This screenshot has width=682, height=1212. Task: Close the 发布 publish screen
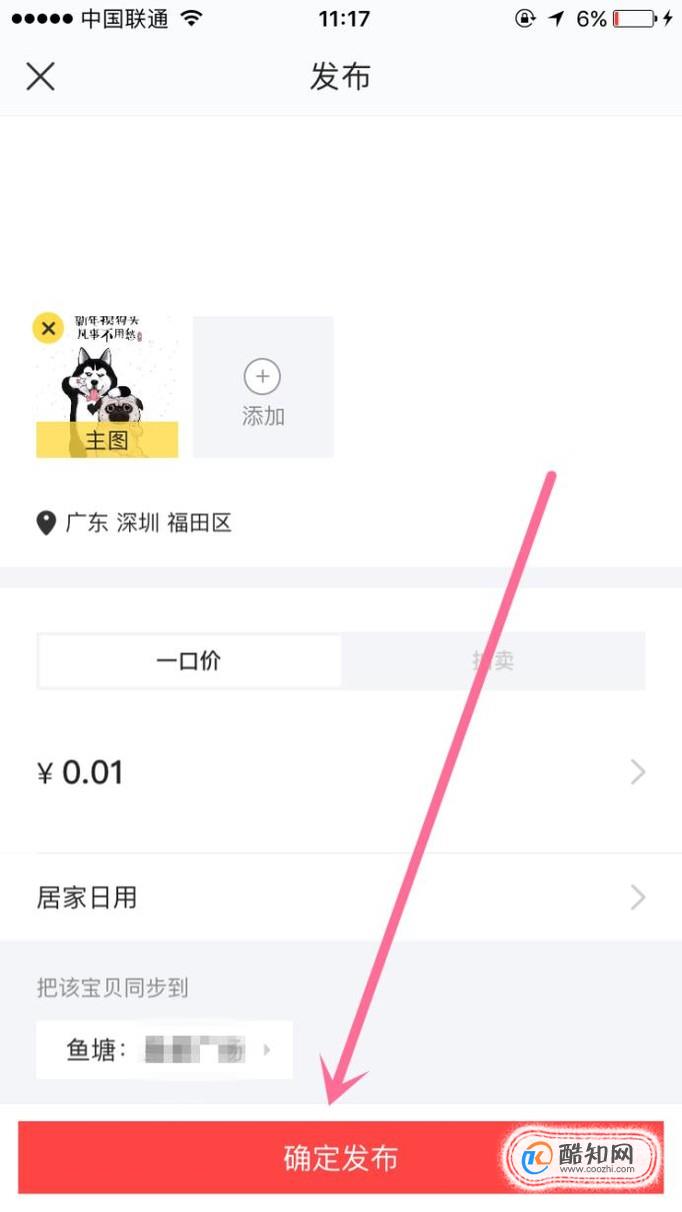tap(40, 76)
